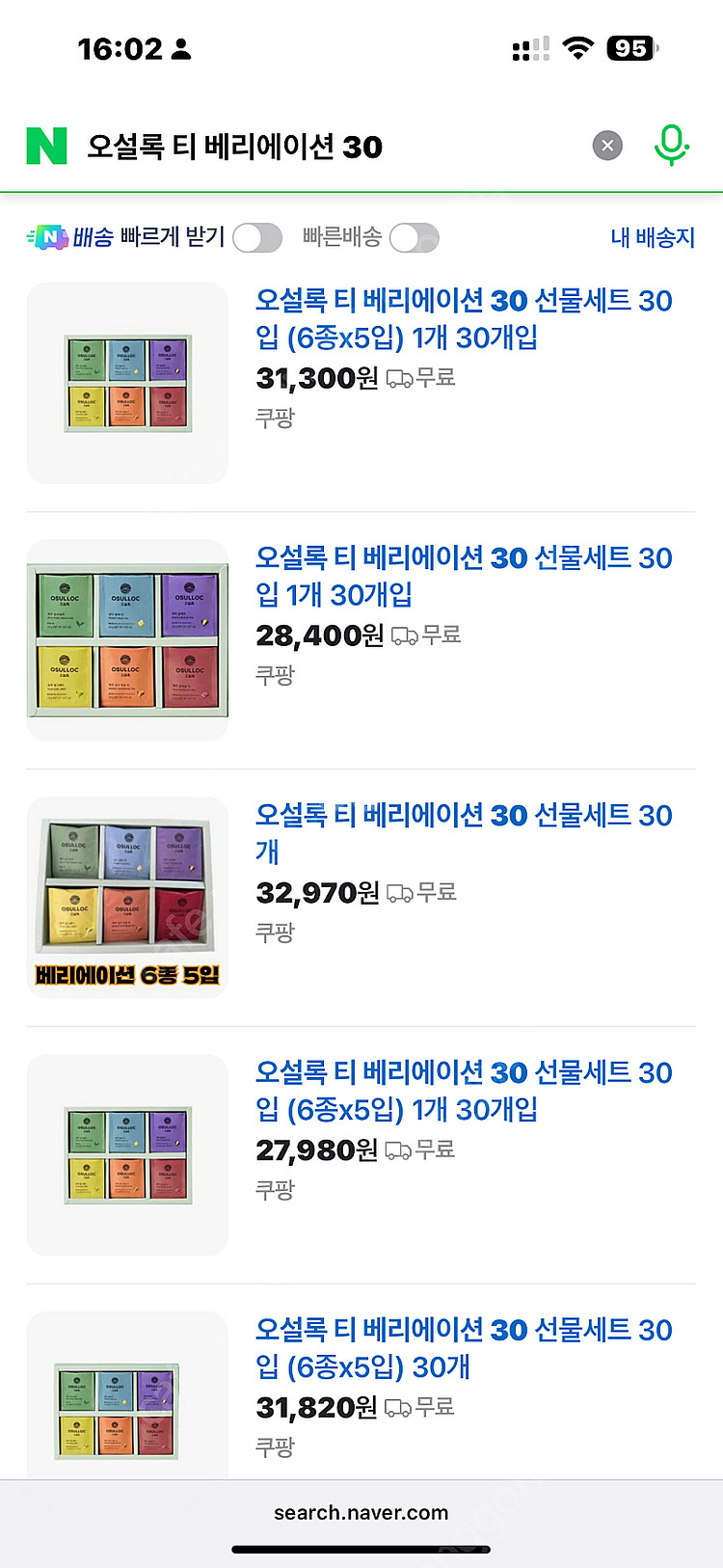View the 32,970원 선물세트 30개 listing
The height and width of the screenshot is (1568, 723).
(x=463, y=832)
